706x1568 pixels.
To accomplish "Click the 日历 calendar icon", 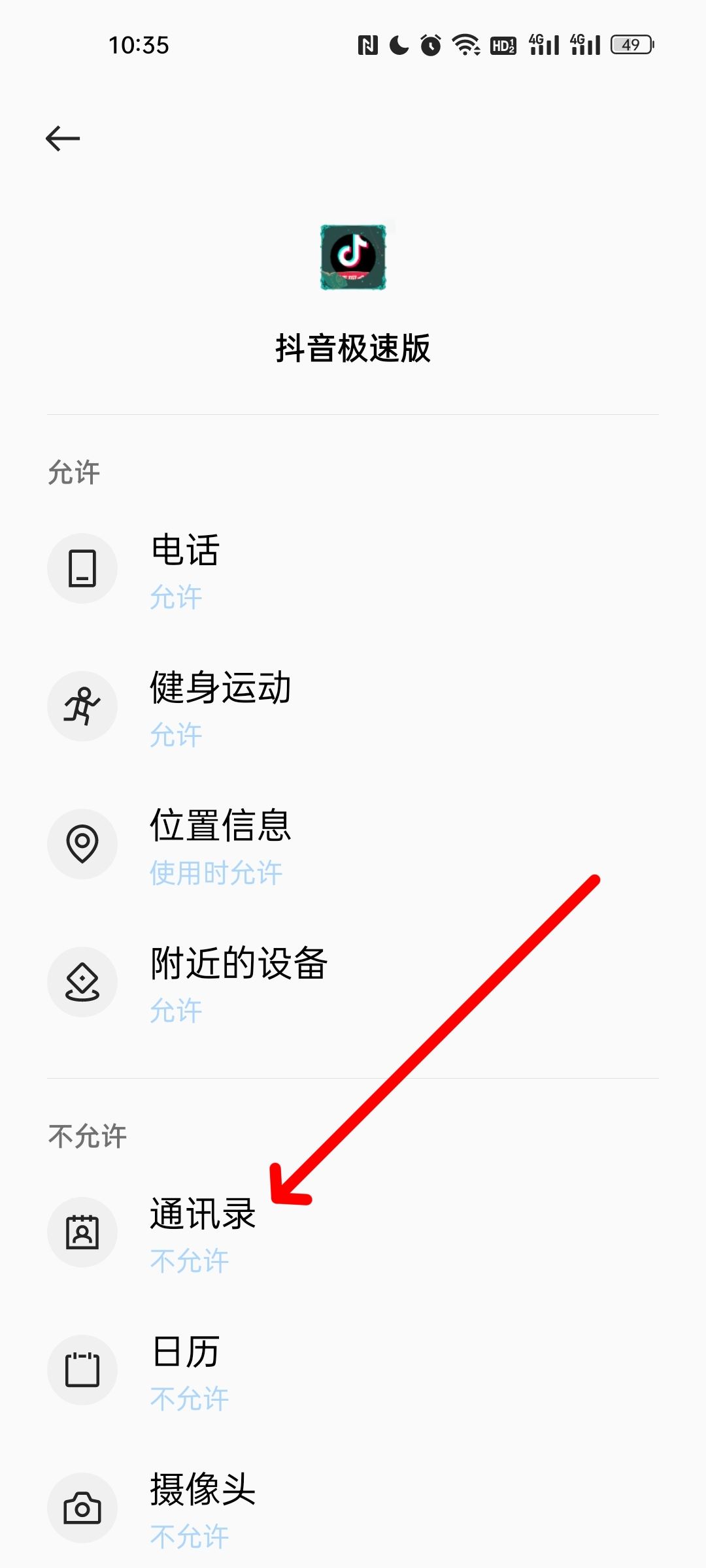I will pyautogui.click(x=82, y=1370).
